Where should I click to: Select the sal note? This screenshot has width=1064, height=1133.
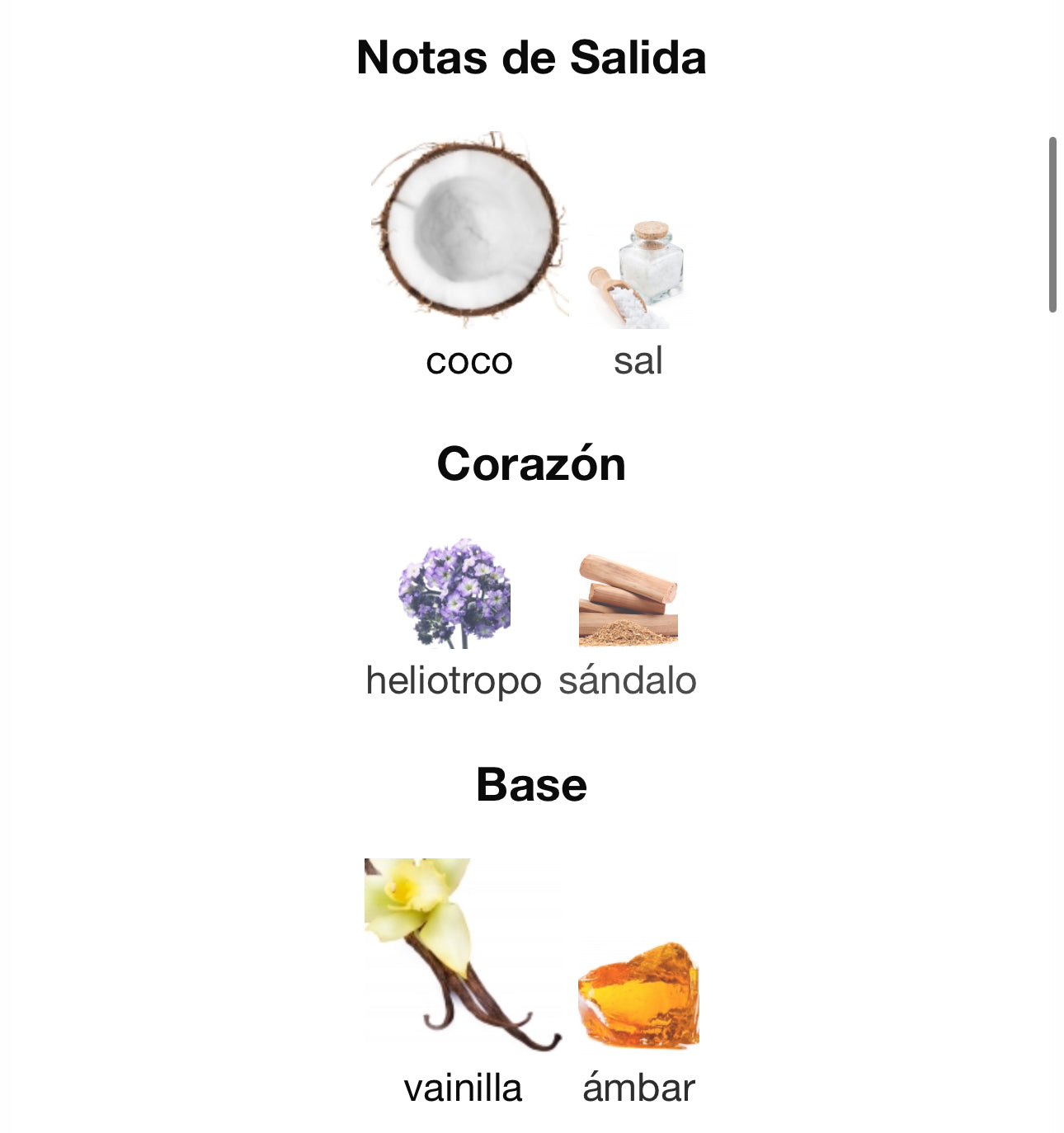(x=638, y=276)
